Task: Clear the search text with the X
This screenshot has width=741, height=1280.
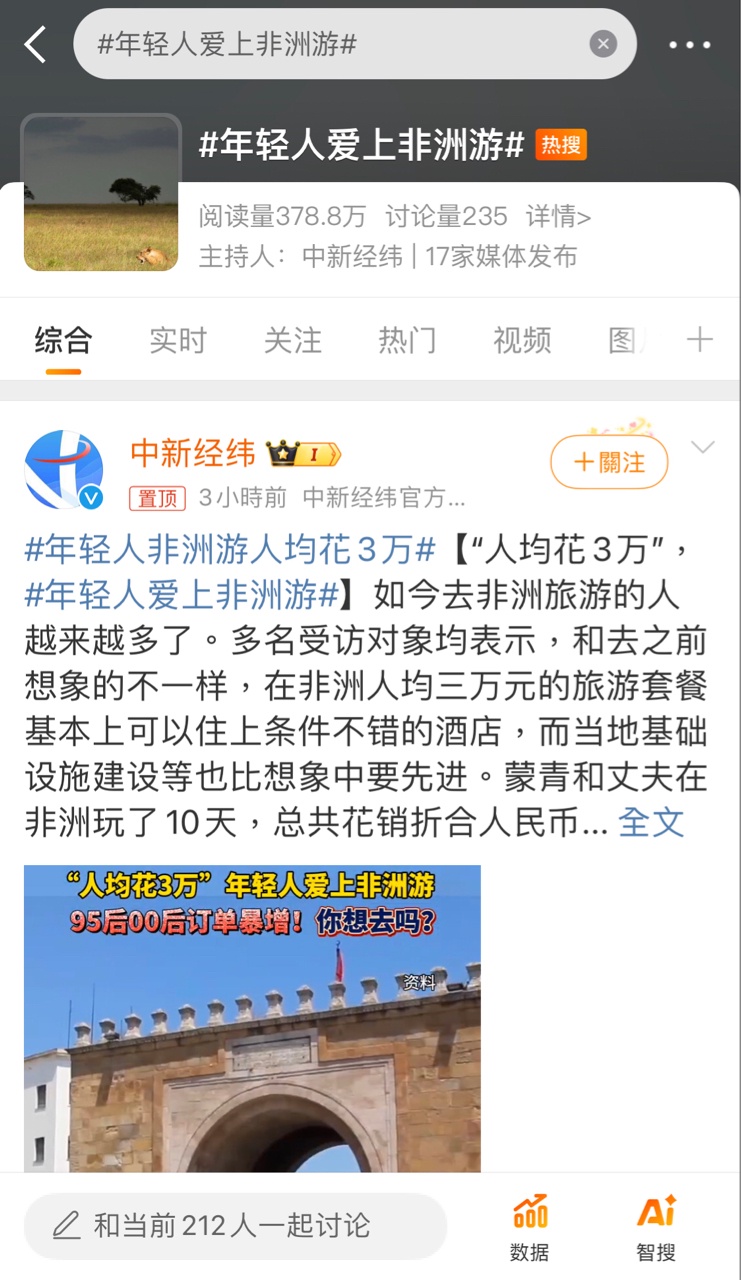Action: 602,44
